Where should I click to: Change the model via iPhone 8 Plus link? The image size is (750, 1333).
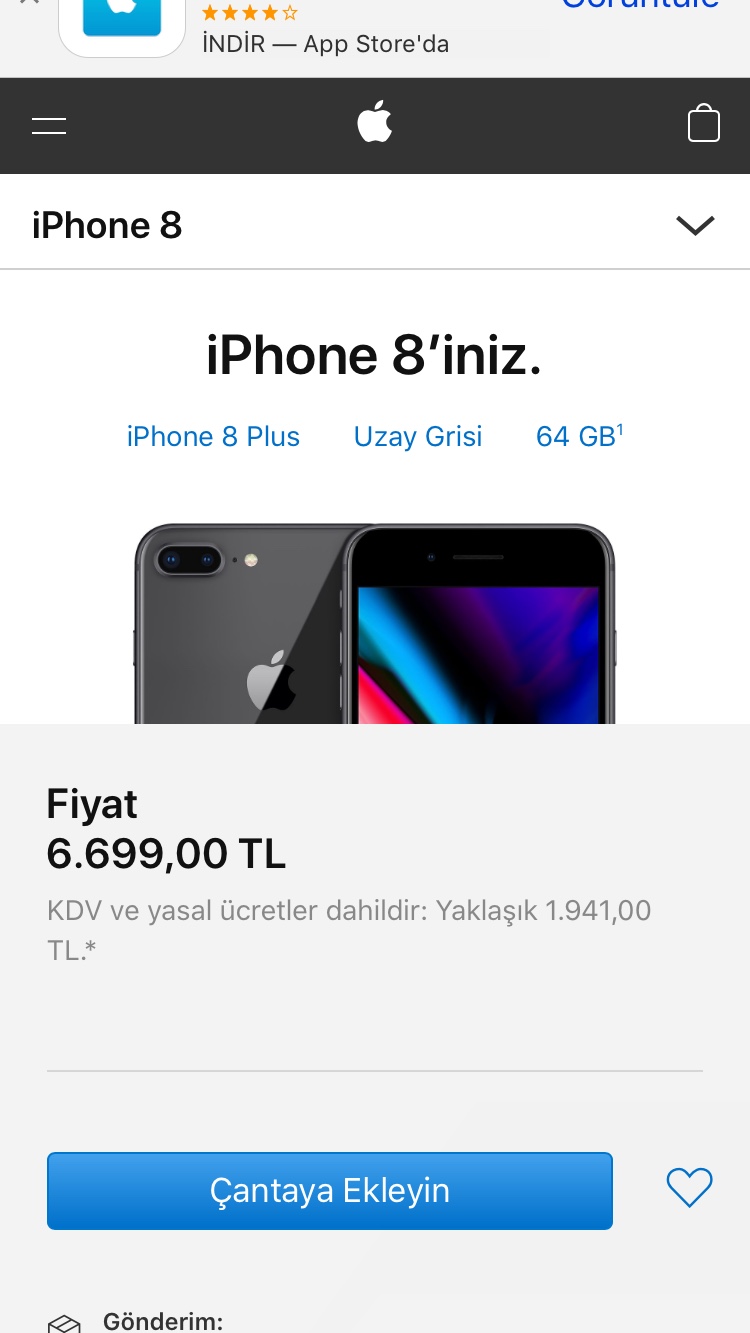pyautogui.click(x=213, y=436)
